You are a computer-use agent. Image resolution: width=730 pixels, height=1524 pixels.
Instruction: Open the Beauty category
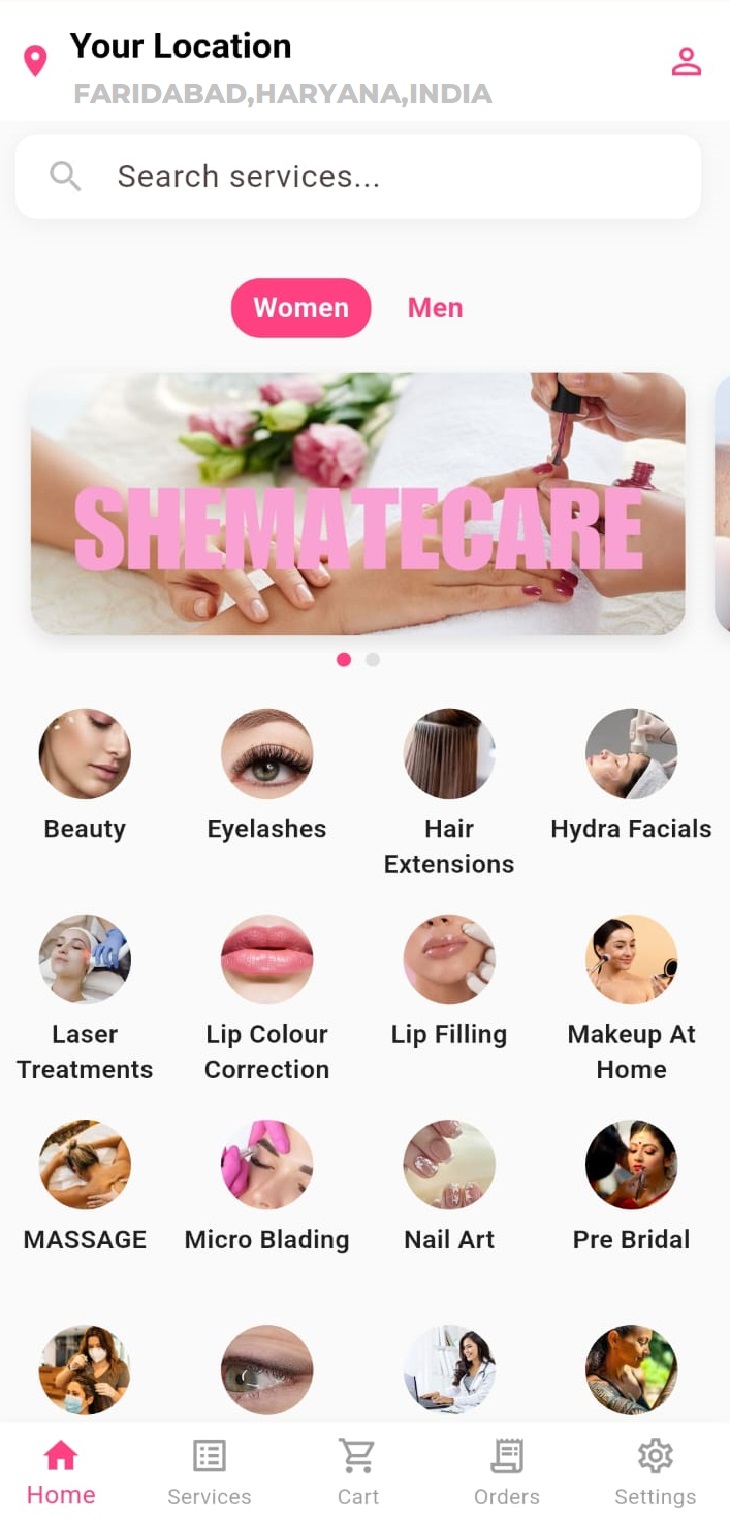point(85,775)
